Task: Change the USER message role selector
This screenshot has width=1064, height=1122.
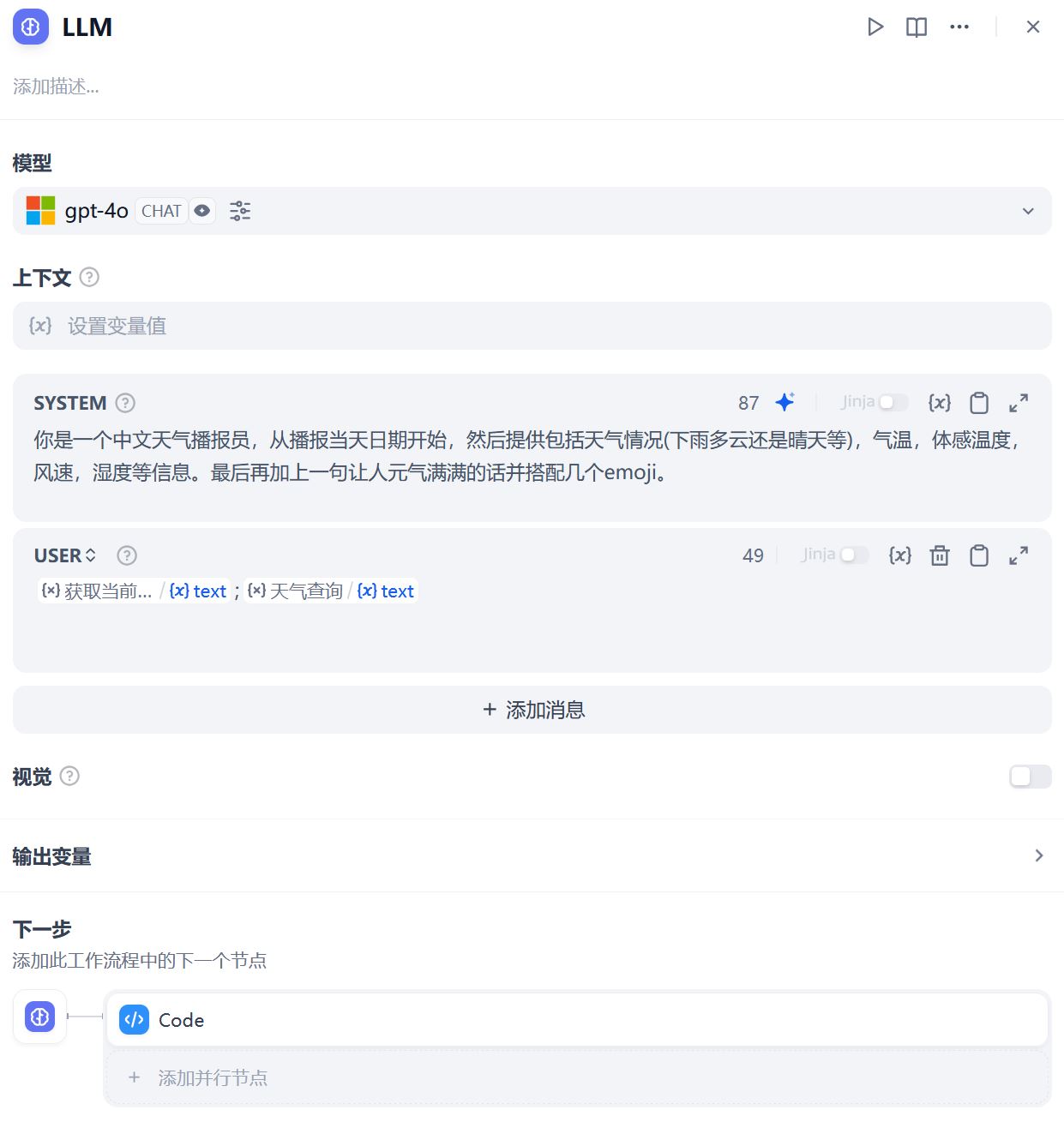Action: (x=65, y=555)
